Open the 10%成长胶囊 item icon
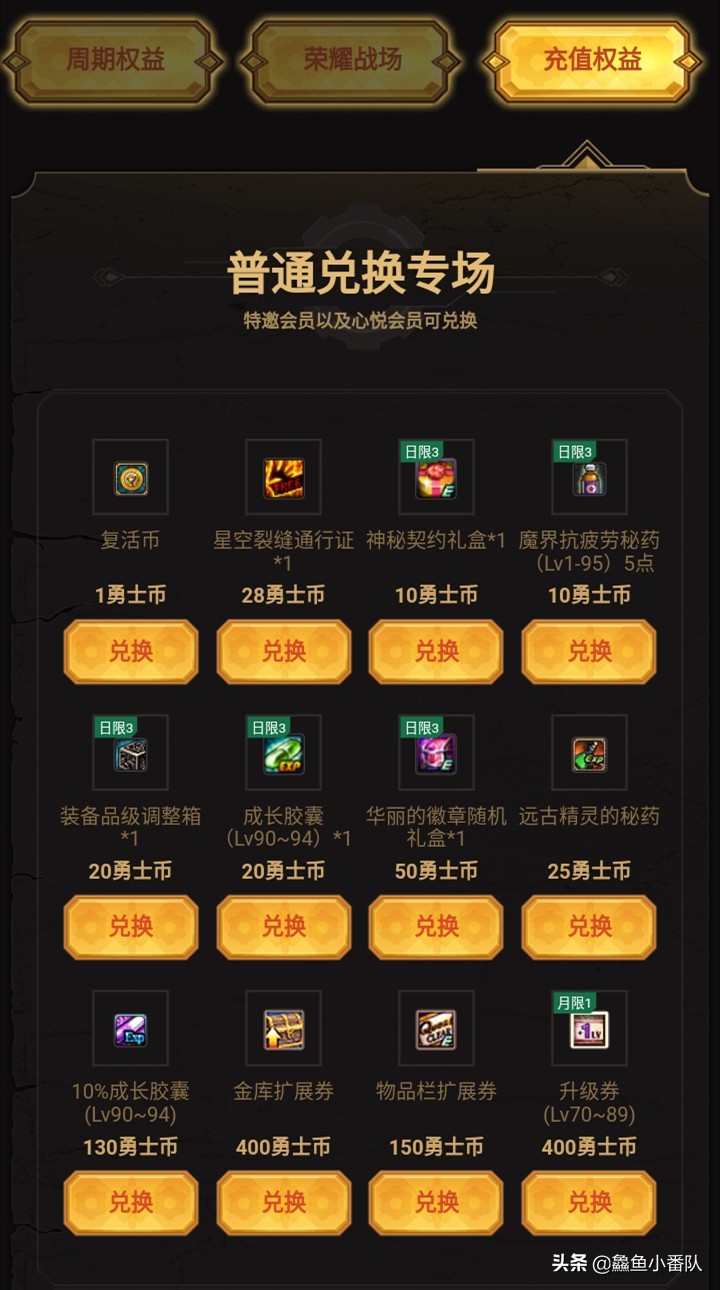720x1290 pixels. [130, 1028]
